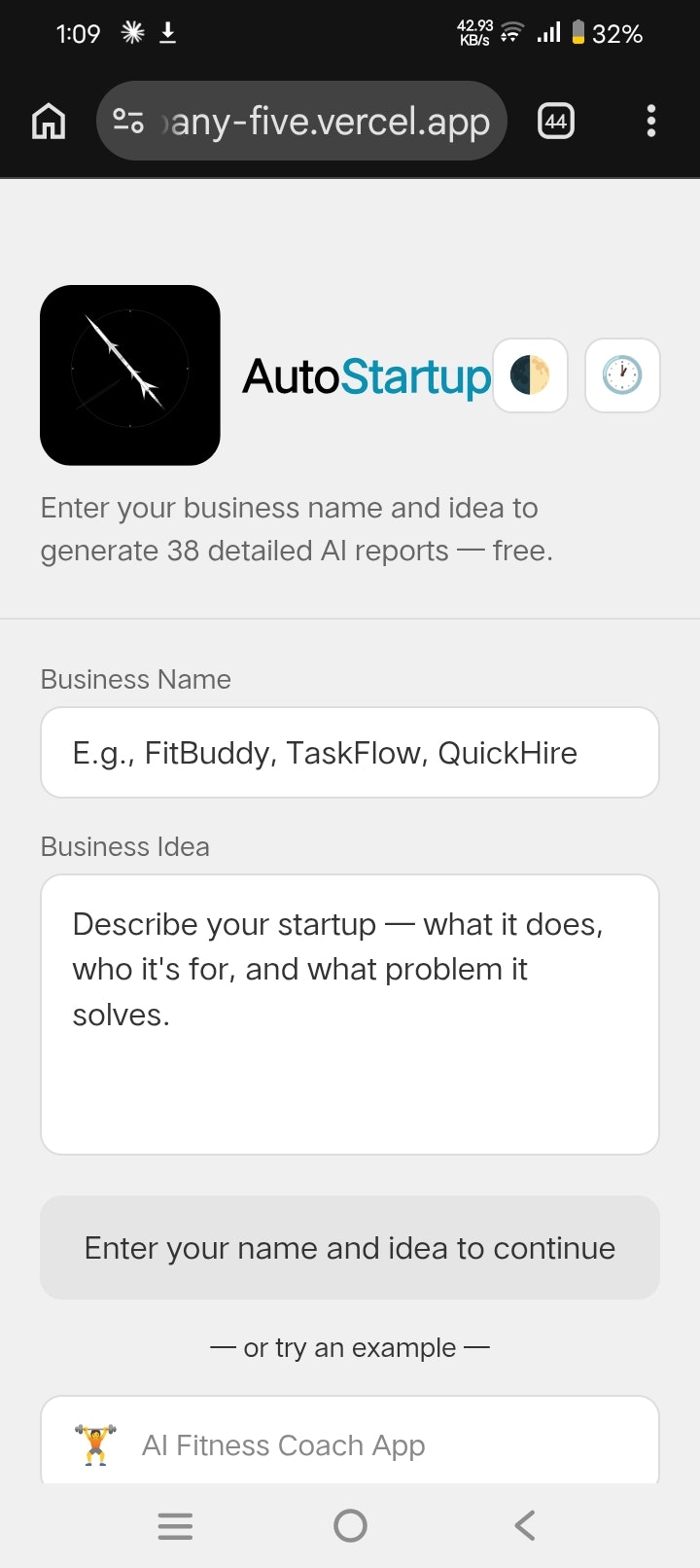Tap the Business Idea description box
The height and width of the screenshot is (1568, 700).
point(350,1012)
